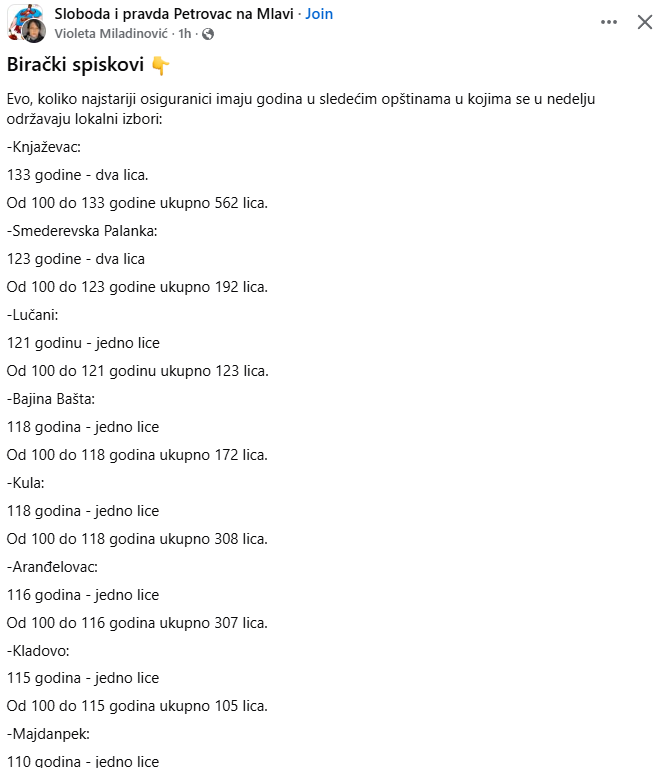This screenshot has width=669, height=768.
Task: Close the post with the X
Action: [x=645, y=22]
